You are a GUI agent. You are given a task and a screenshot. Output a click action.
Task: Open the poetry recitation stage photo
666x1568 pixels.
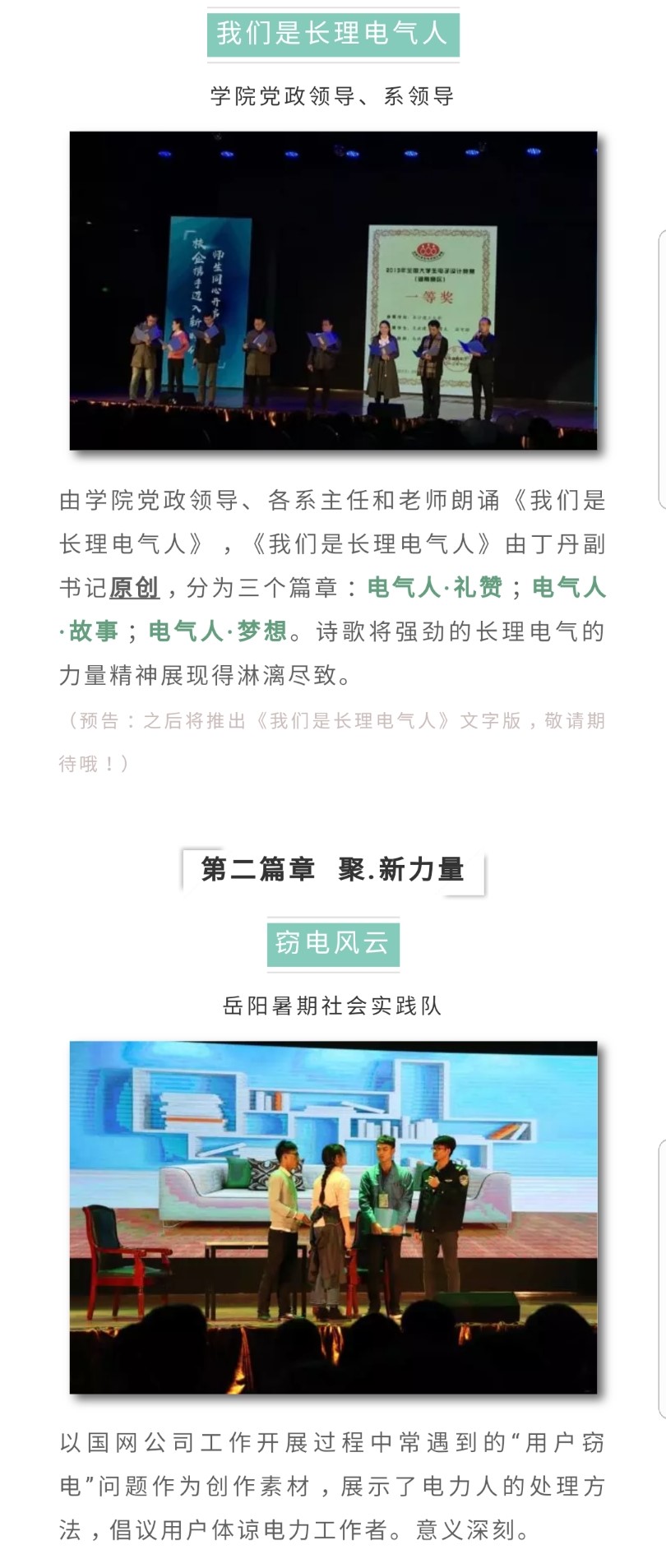tap(333, 290)
